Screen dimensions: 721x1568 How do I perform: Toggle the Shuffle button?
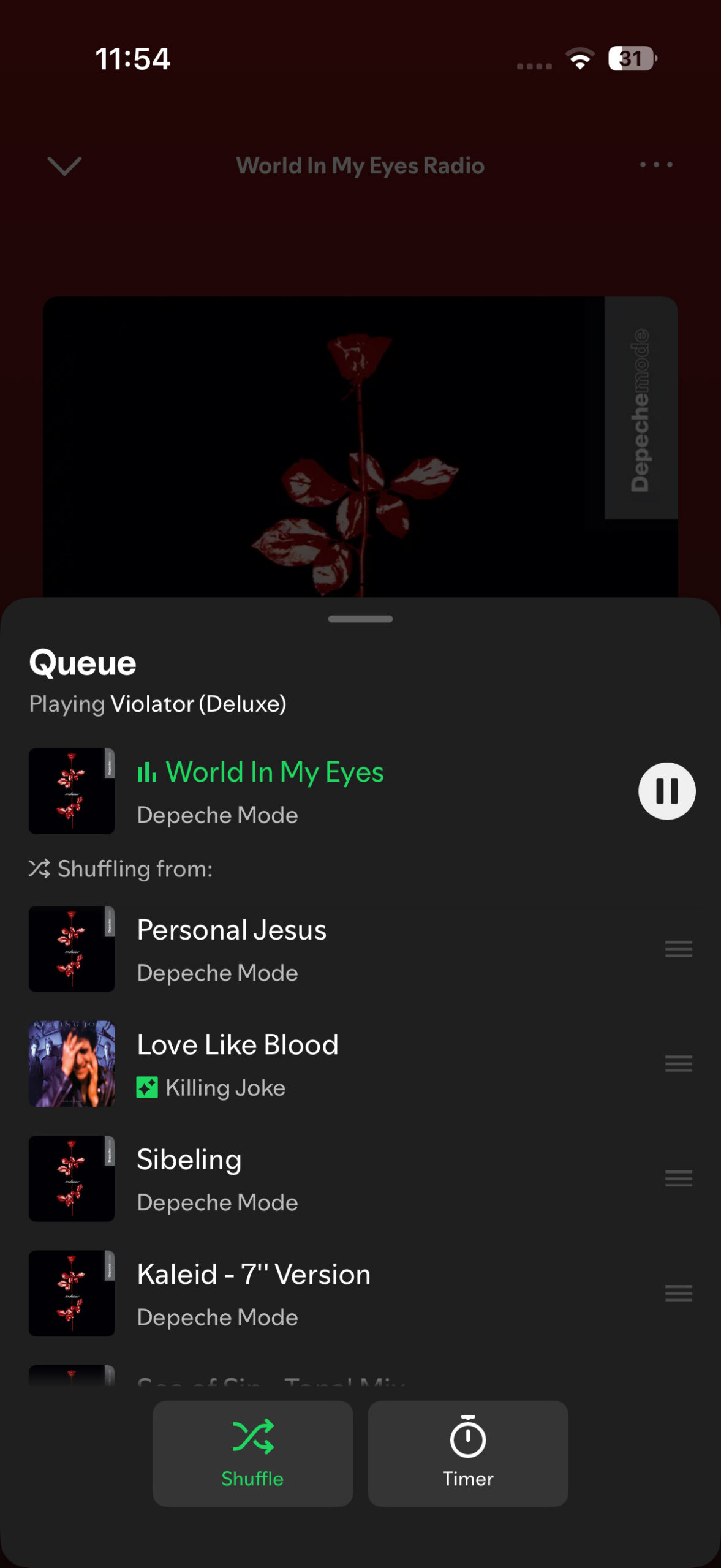pos(252,1453)
